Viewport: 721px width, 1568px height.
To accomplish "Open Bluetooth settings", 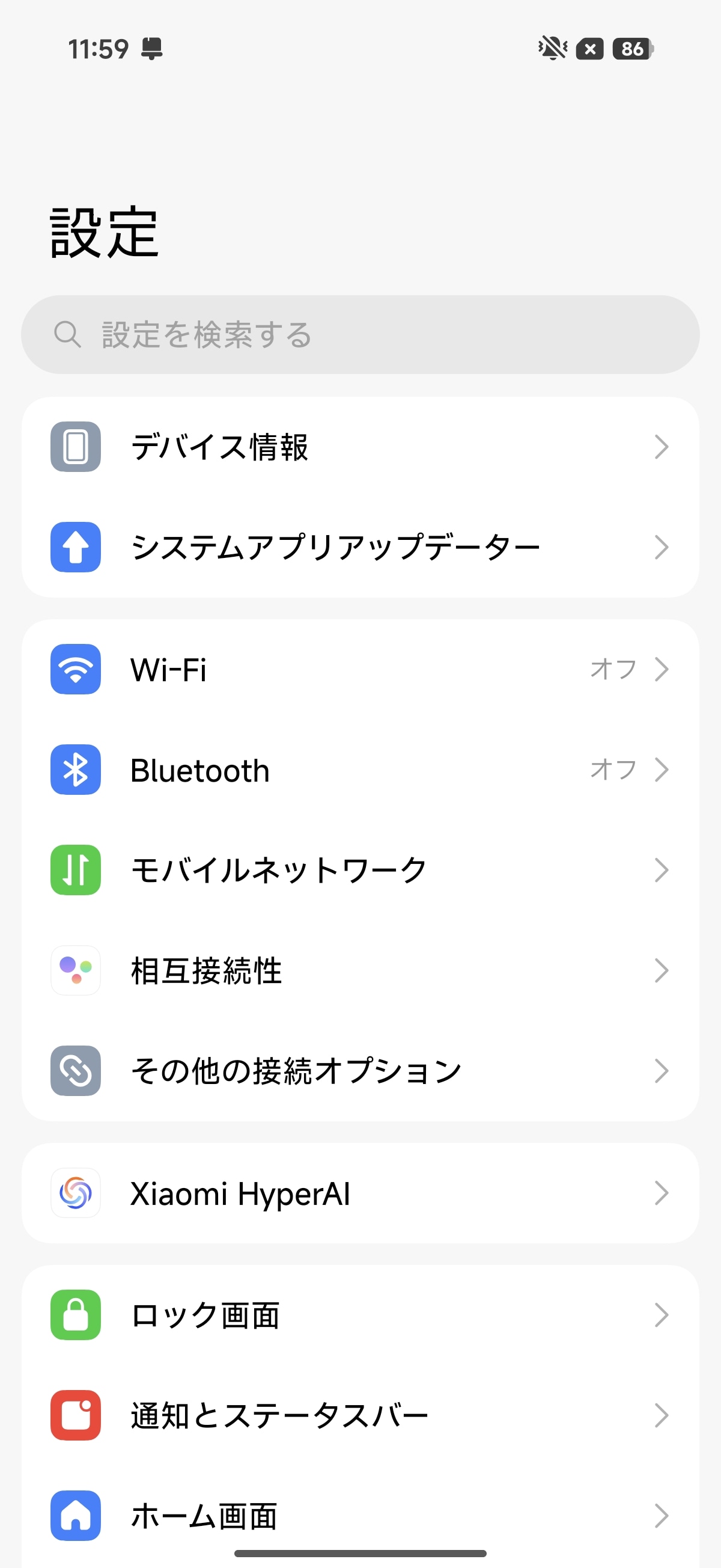I will [x=359, y=770].
